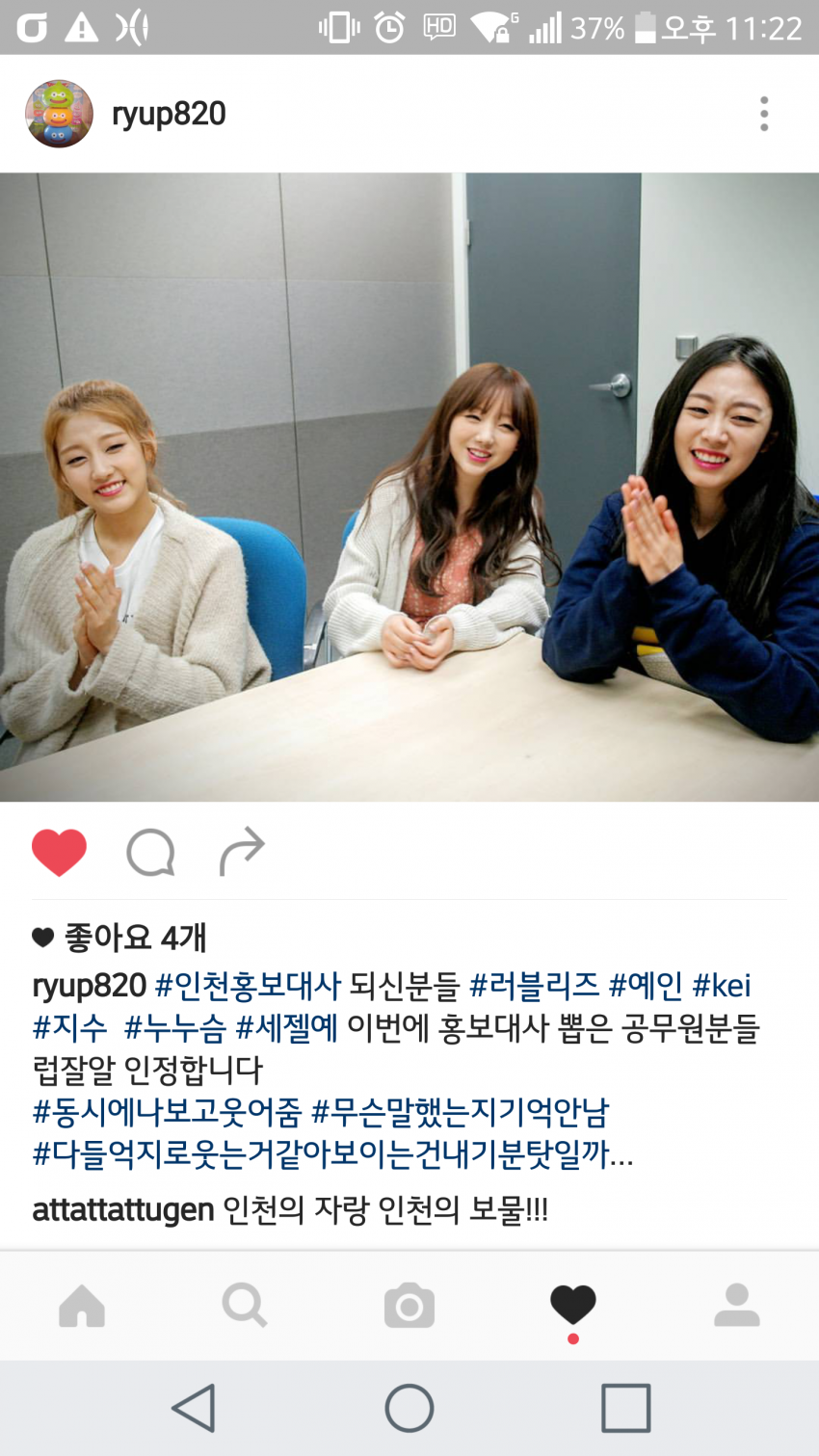Open ryup820's username in the post header
Viewport: 819px width, 1456px height.
pyautogui.click(x=169, y=114)
